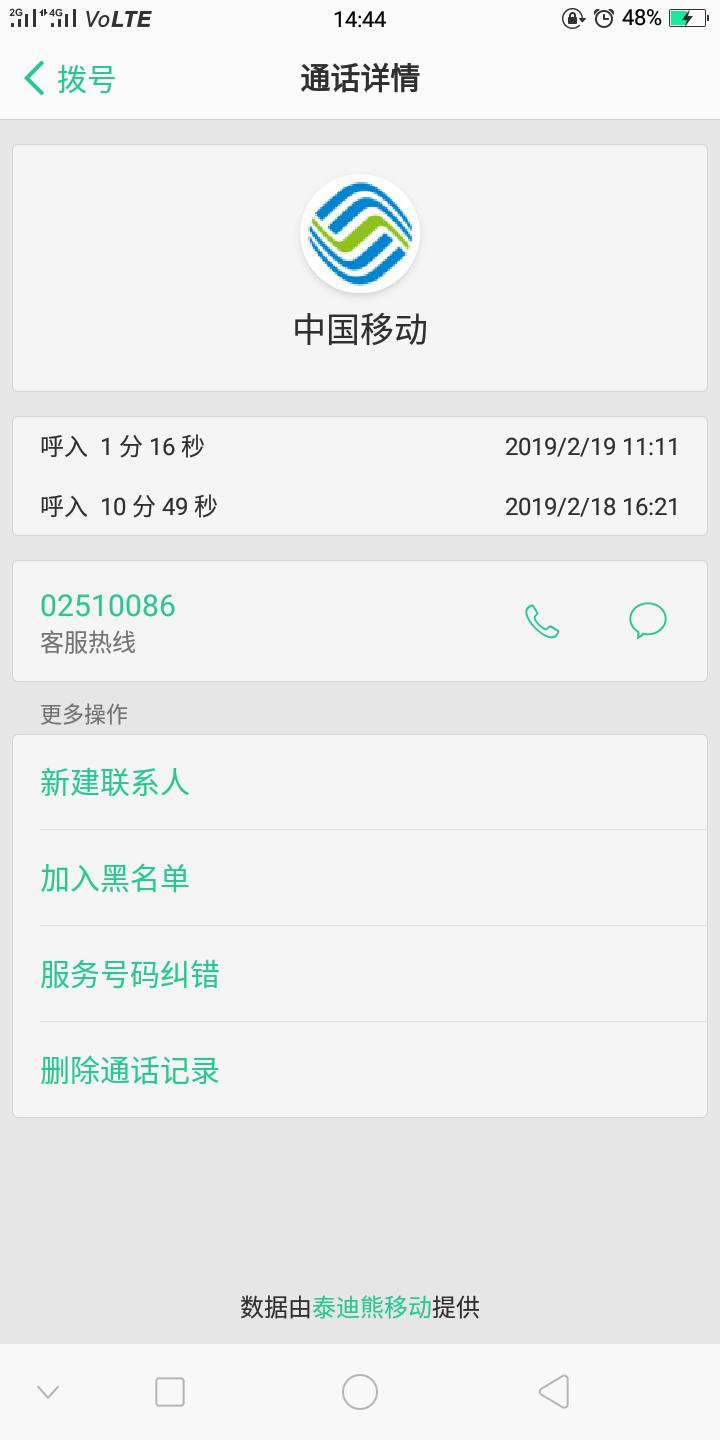The image size is (720, 1440).
Task: Tap the China Mobile logo avatar
Action: 360,232
